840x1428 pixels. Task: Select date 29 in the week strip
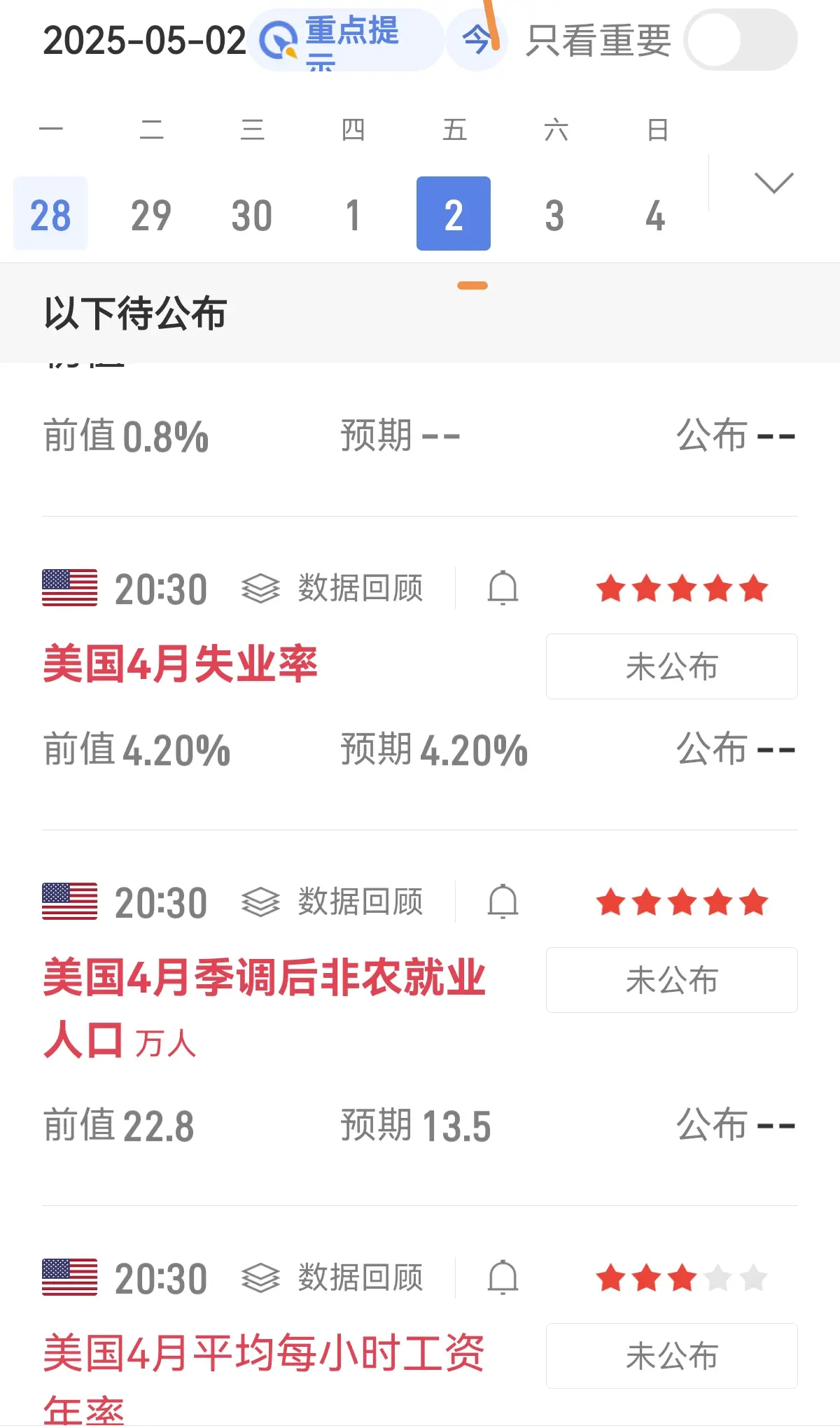pos(151,214)
